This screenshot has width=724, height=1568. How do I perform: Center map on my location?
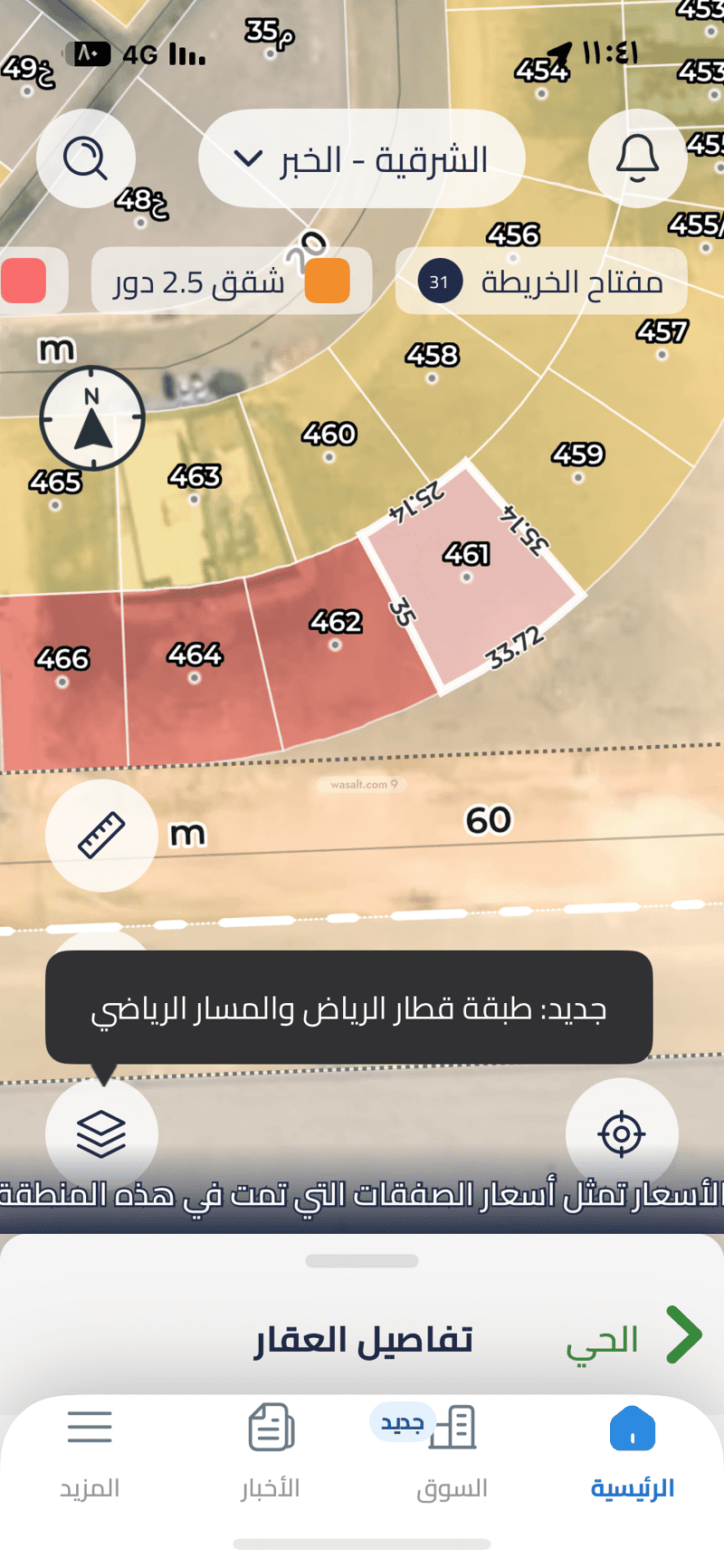622,1133
